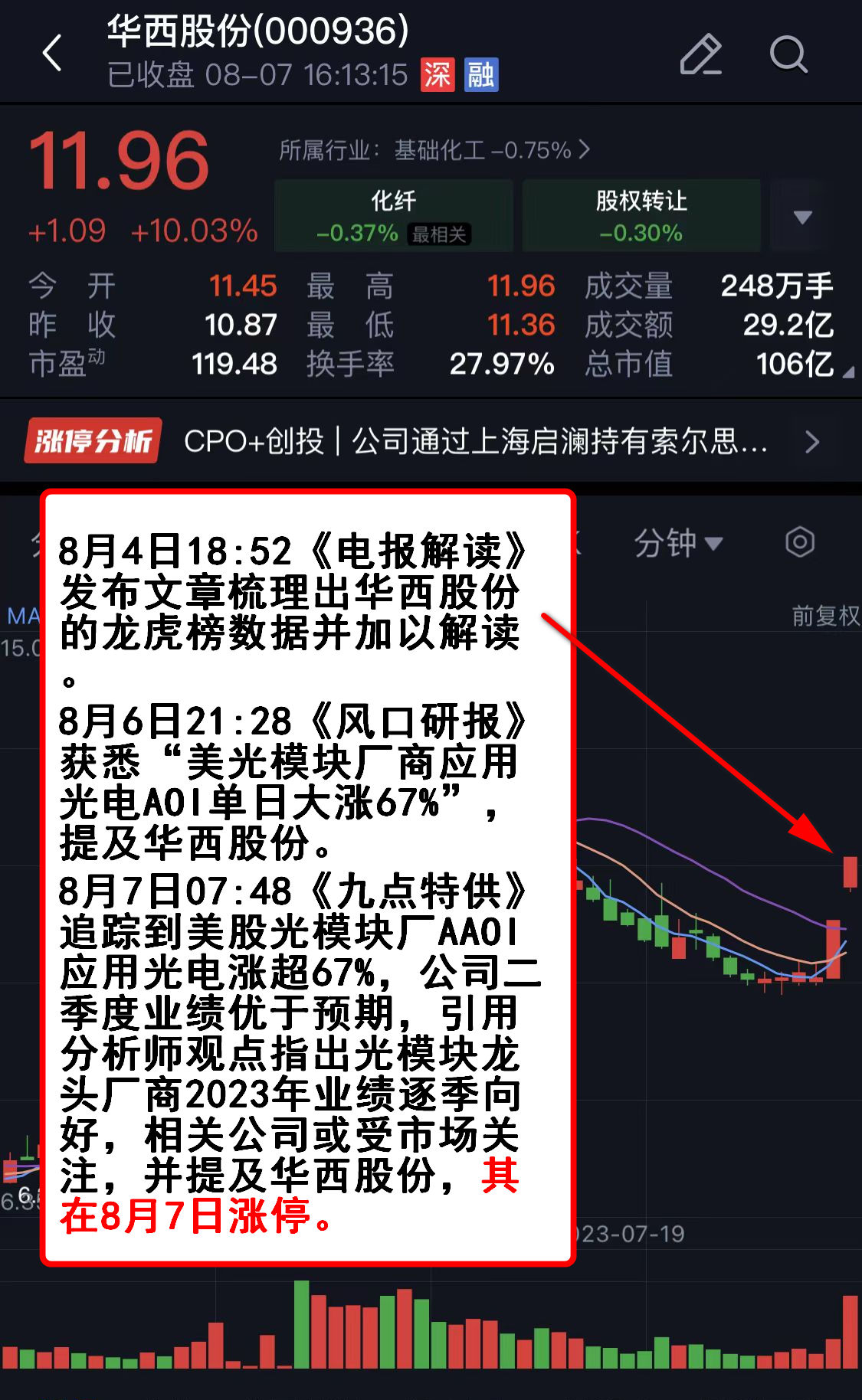Viewport: 862px width, 1400px height.
Task: Open the 分钟 period dropdown
Action: click(x=678, y=543)
